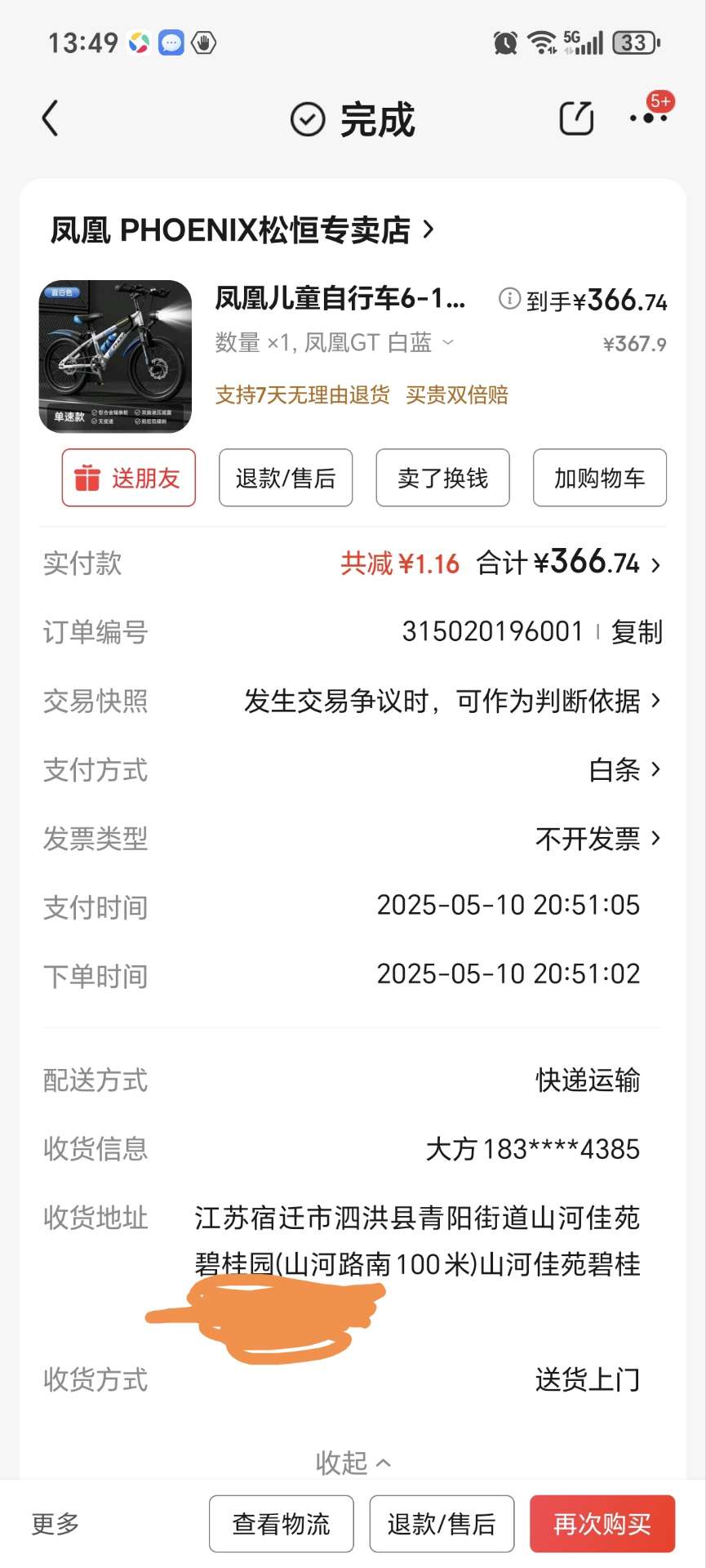Check shipping with 查看物流

(x=281, y=1523)
